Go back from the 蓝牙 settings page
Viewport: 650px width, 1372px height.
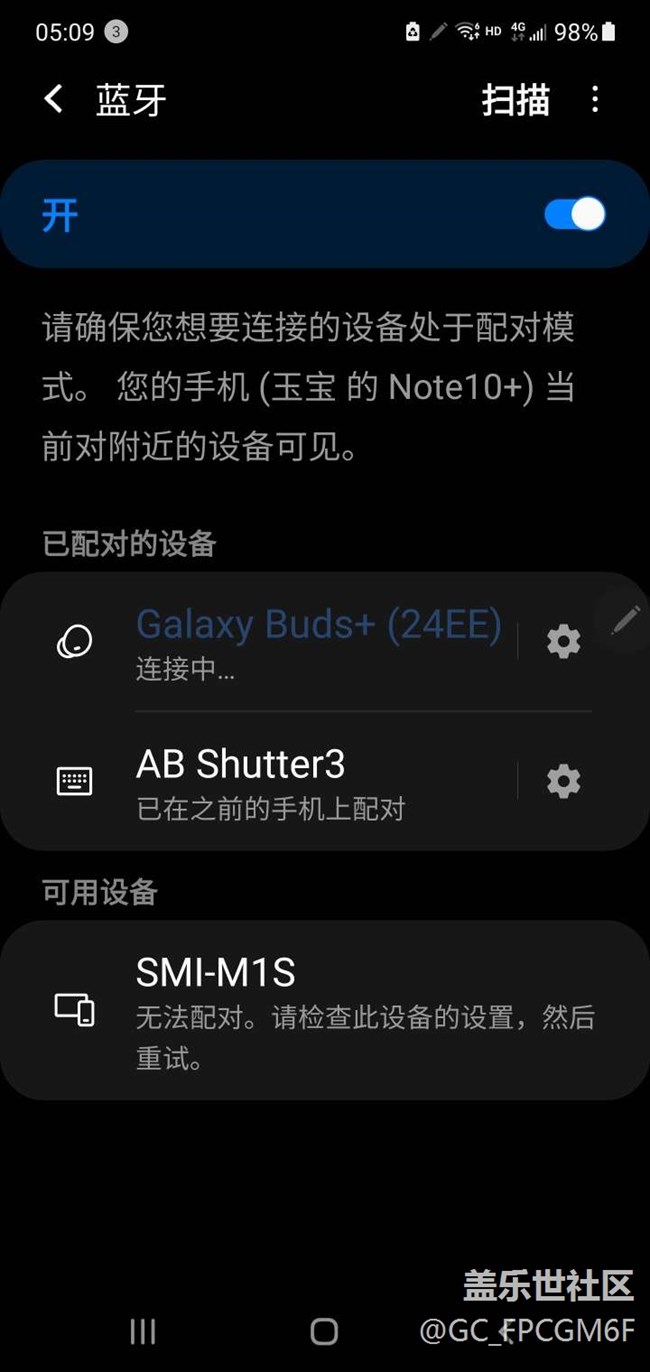pos(54,99)
